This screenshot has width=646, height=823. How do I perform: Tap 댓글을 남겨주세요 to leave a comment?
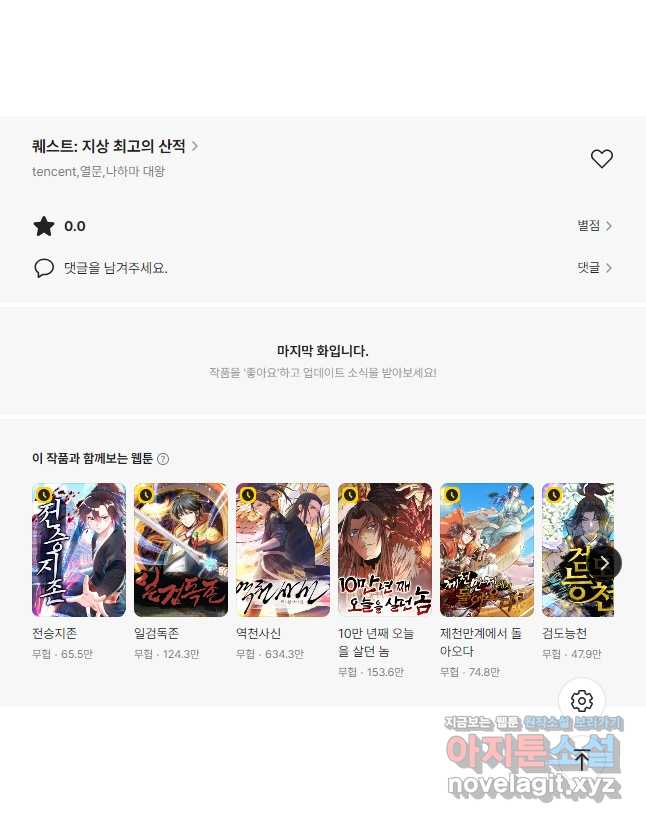115,268
